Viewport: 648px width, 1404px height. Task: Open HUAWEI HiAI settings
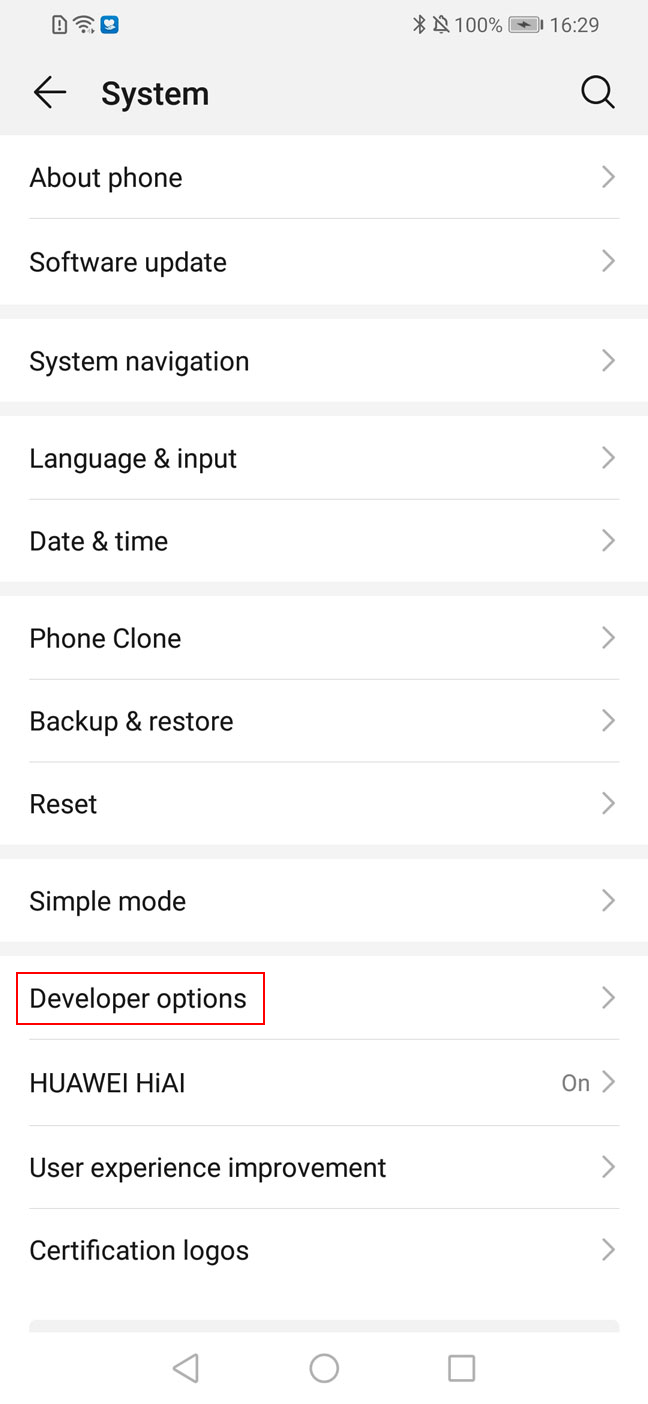324,1083
